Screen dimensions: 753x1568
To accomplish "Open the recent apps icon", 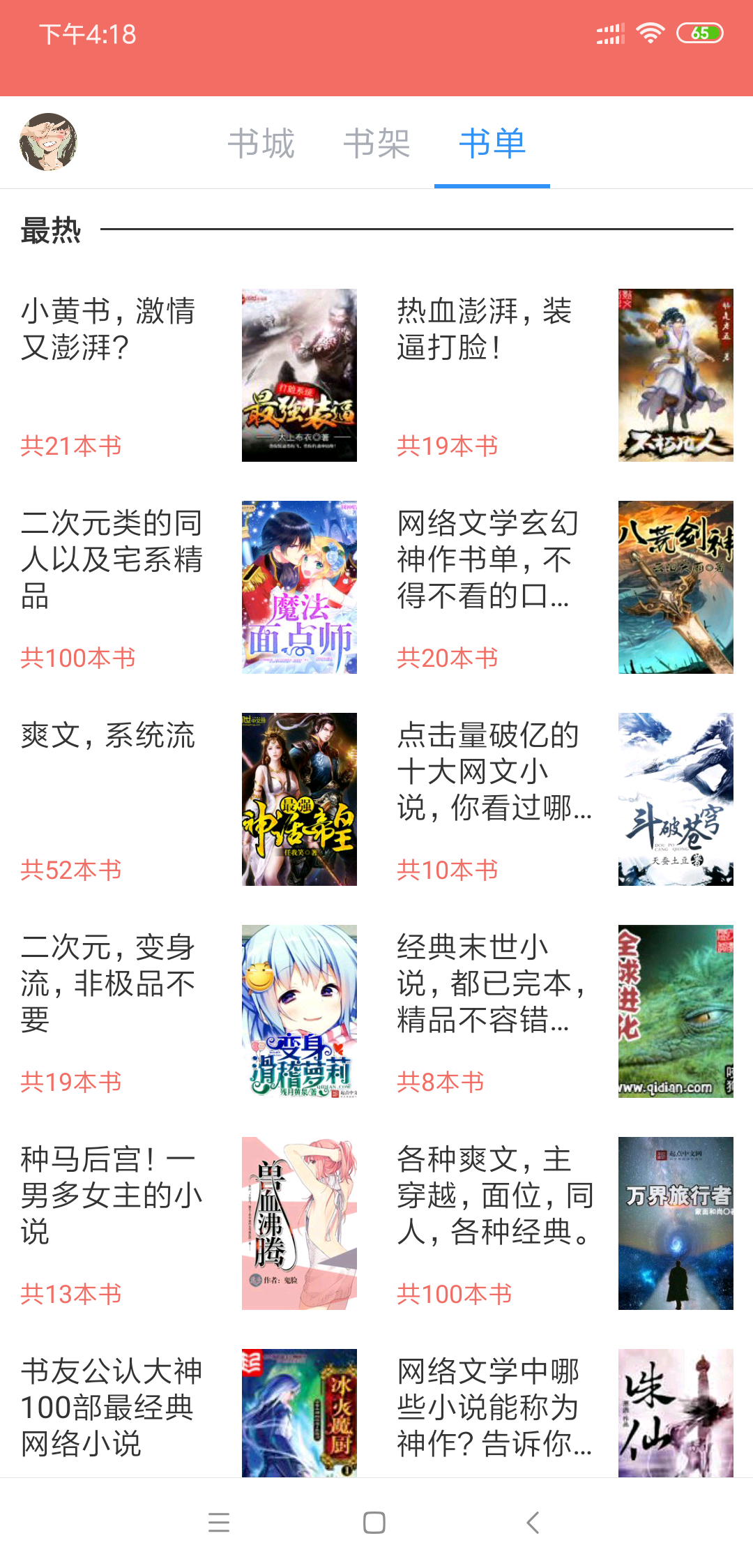I will click(x=218, y=1523).
